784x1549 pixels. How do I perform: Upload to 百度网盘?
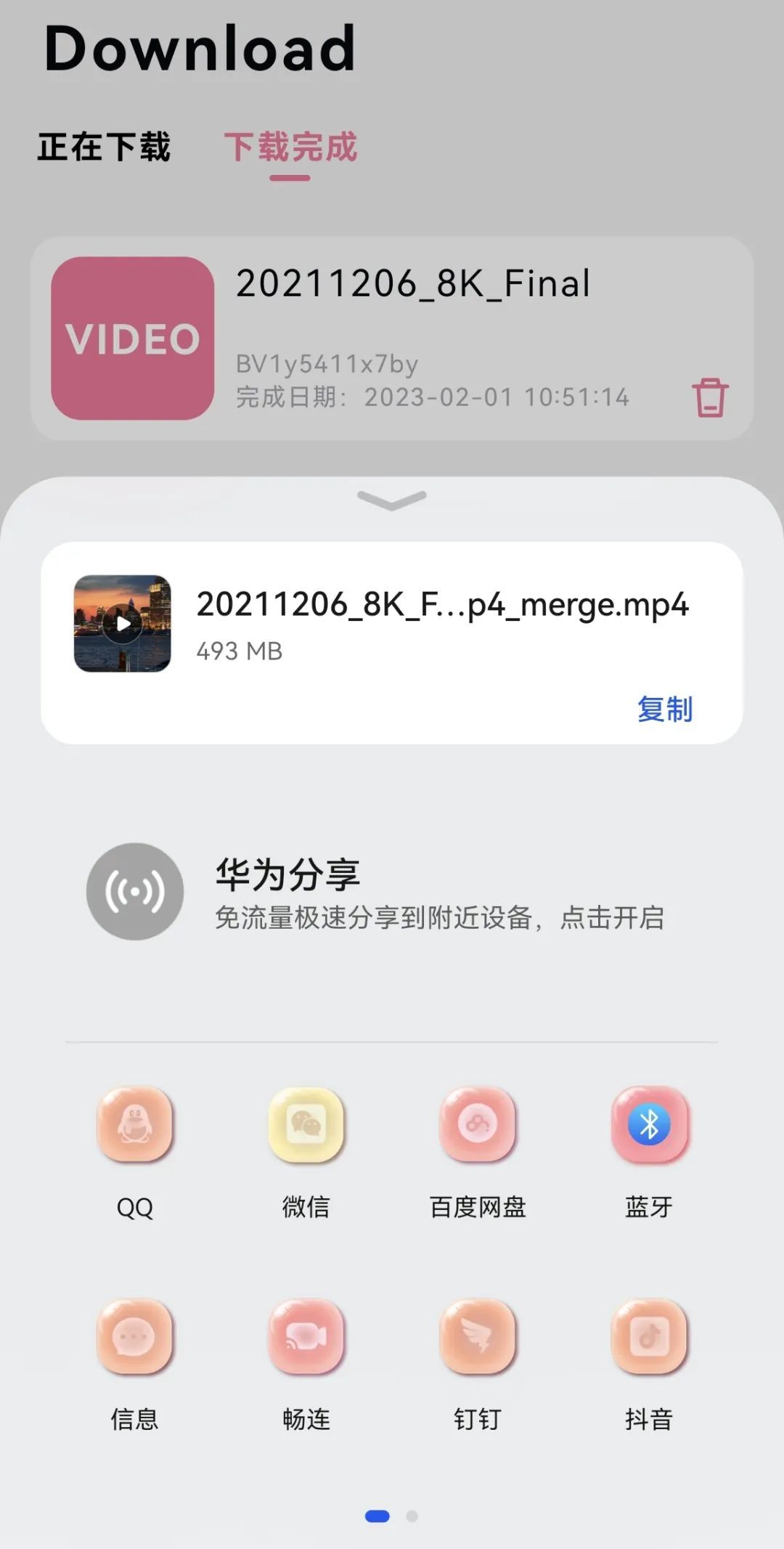[x=478, y=1124]
